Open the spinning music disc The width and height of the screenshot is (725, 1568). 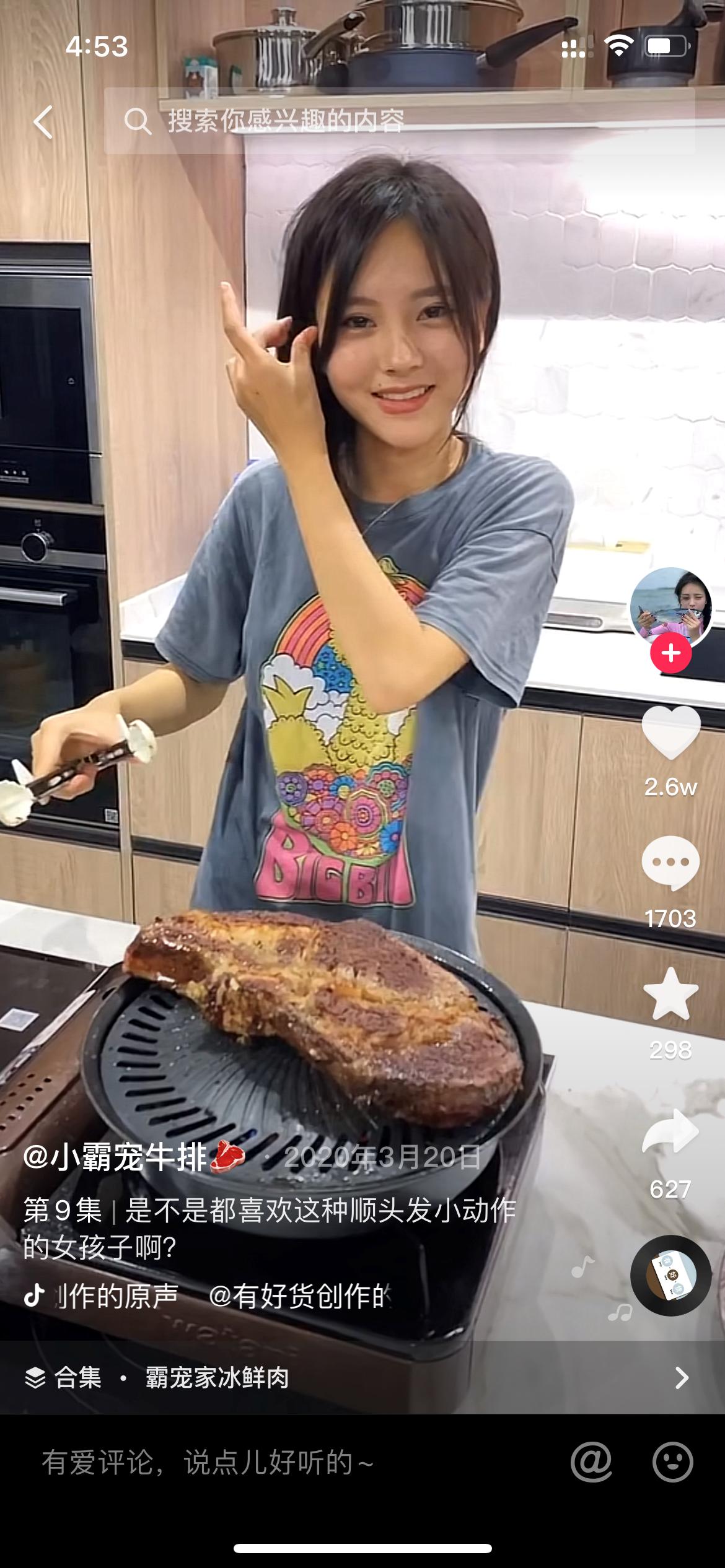[670, 1276]
